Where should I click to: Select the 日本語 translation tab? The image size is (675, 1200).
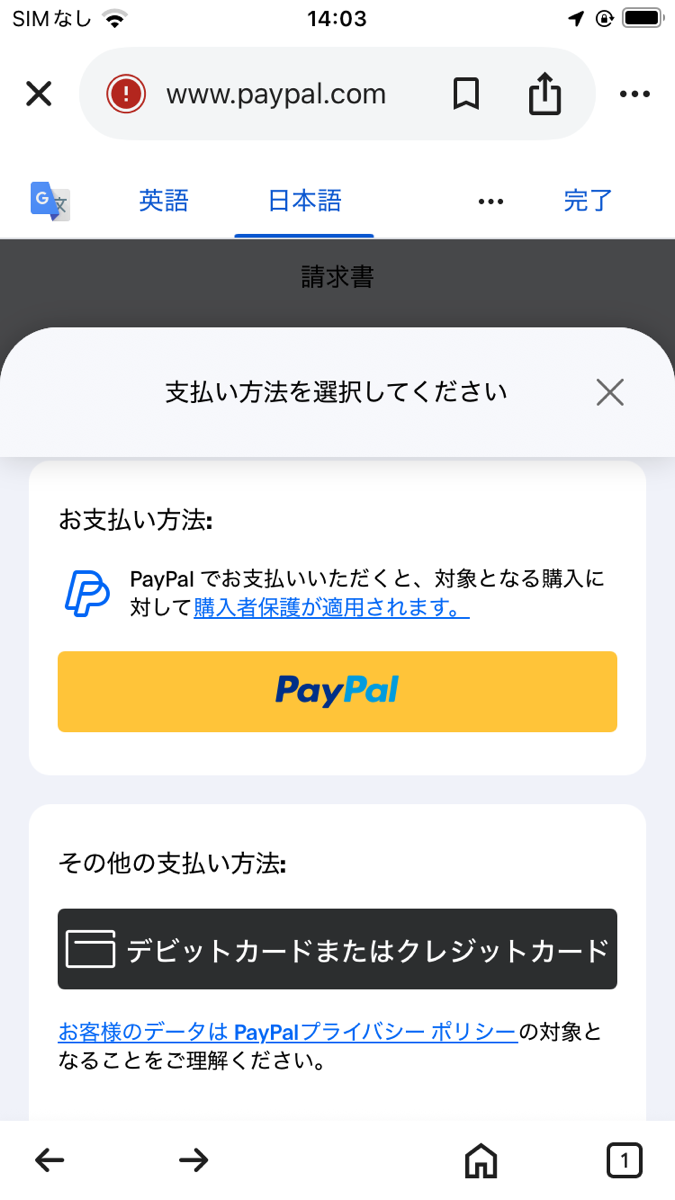[x=304, y=201]
